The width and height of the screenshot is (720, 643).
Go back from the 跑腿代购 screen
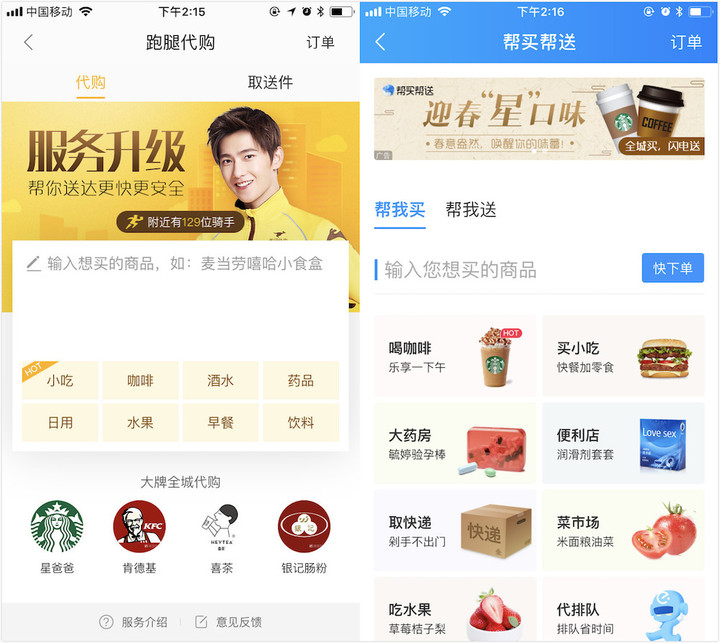pyautogui.click(x=28, y=42)
